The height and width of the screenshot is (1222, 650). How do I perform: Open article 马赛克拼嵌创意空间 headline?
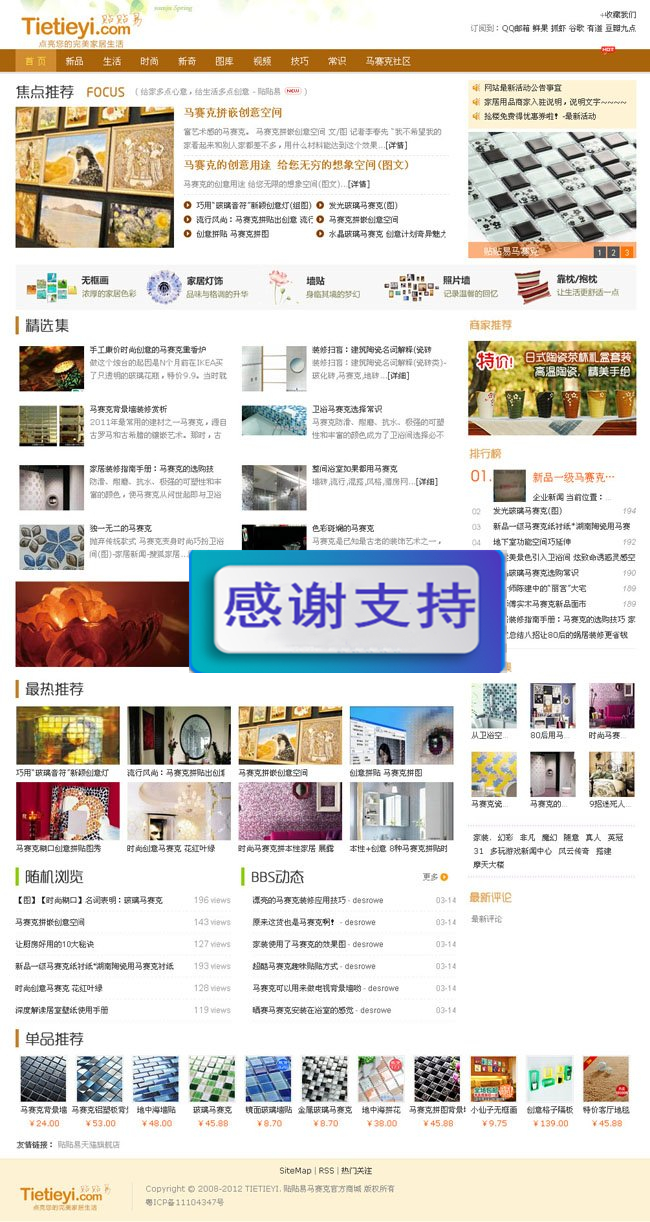coord(233,113)
